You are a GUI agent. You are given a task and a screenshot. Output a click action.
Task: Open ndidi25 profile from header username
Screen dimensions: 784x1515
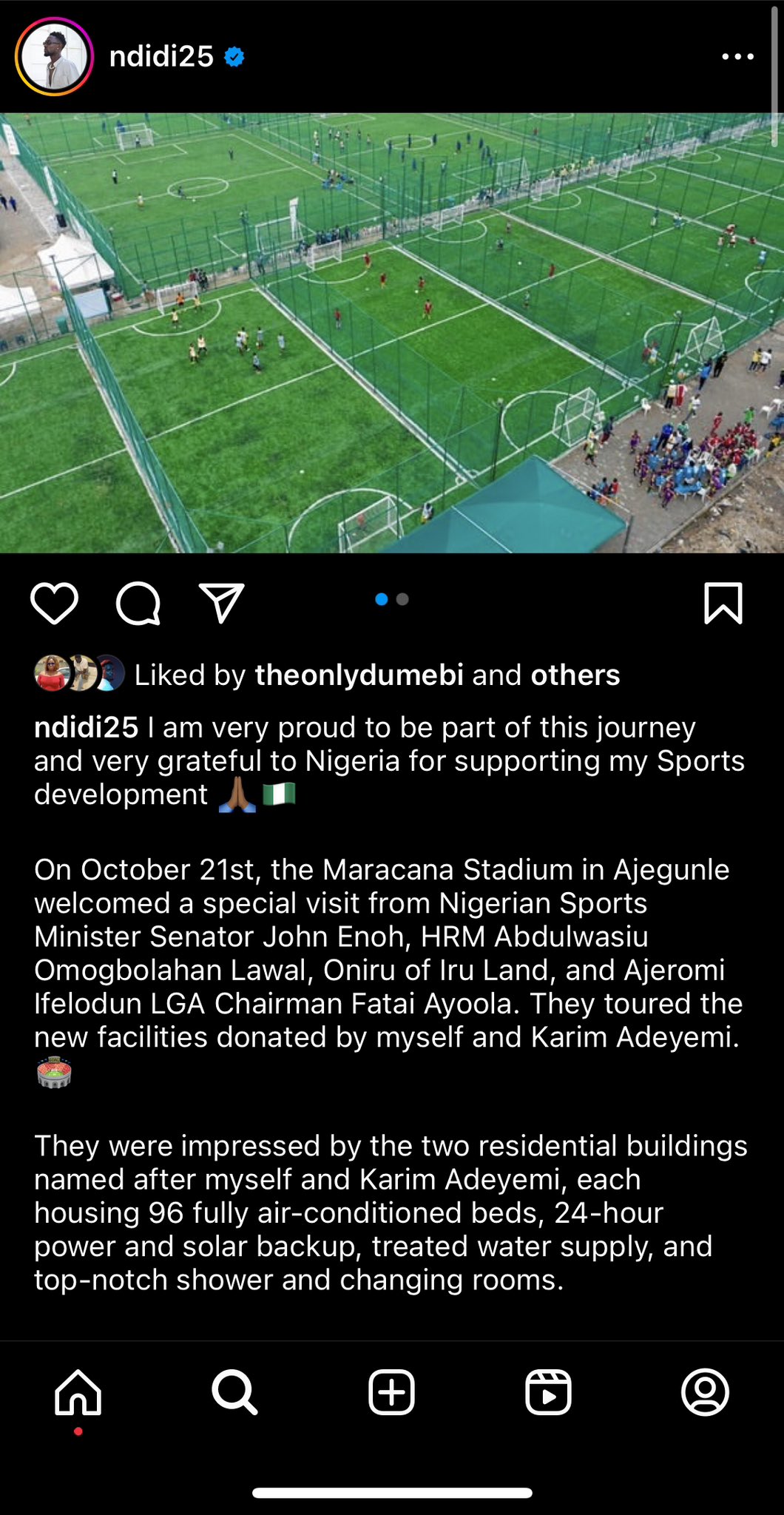coord(161,57)
